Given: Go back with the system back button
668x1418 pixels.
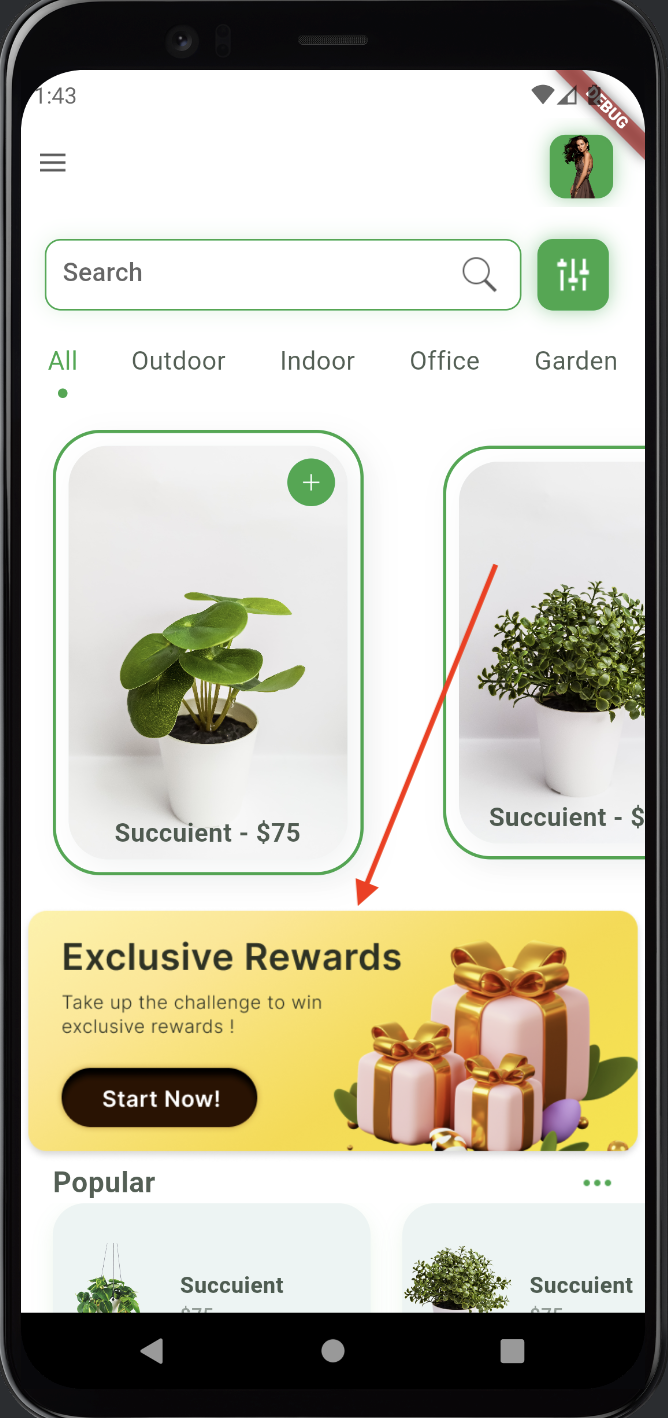Looking at the screenshot, I should [x=152, y=1352].
